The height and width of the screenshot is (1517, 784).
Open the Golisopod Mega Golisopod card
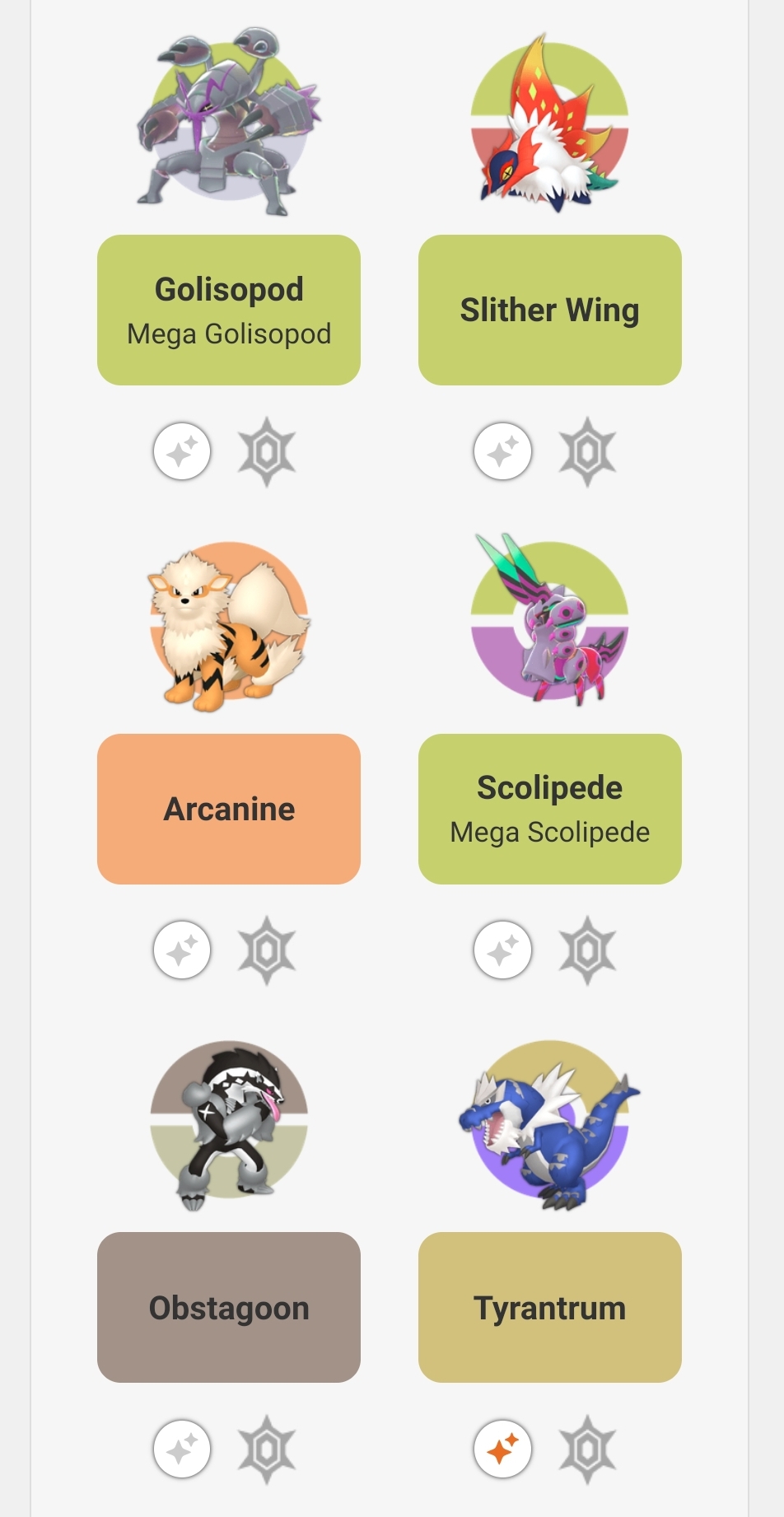click(x=229, y=310)
